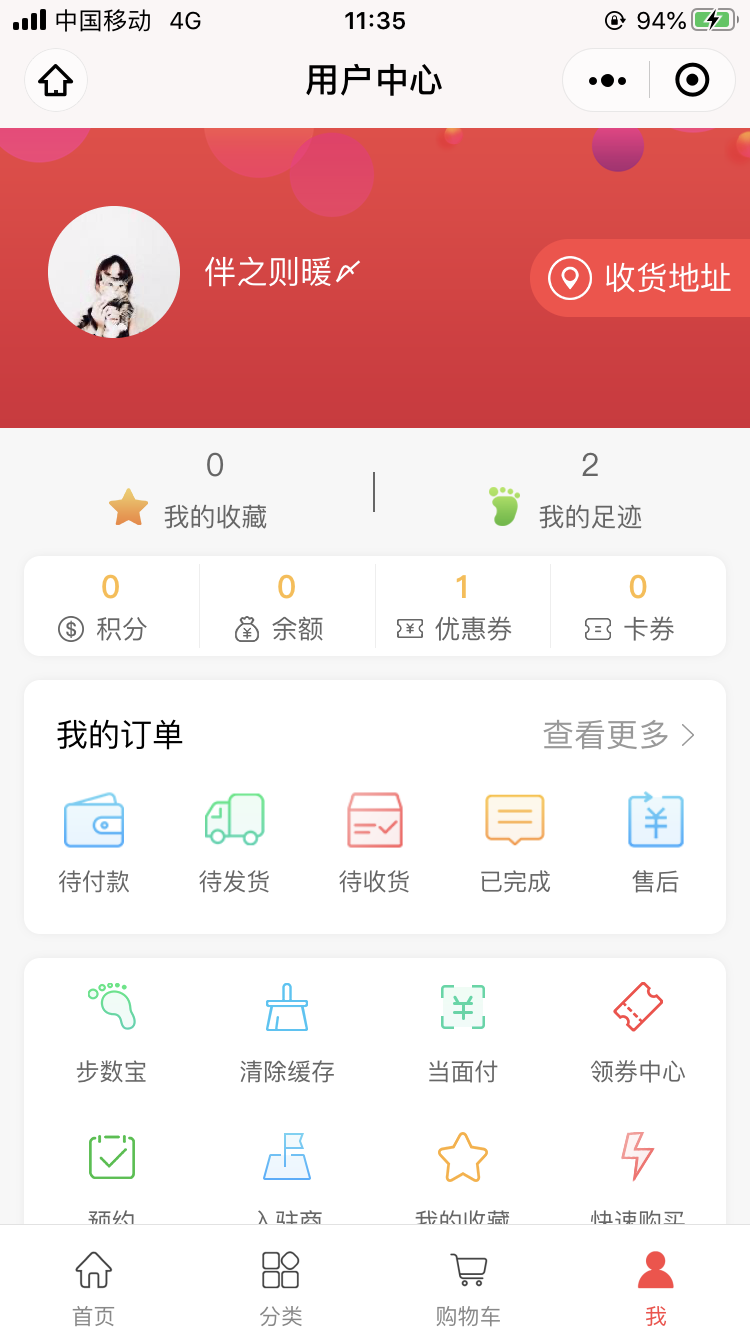Tap the 伴之则暖 profile avatar
This screenshot has width=750, height=1334.
pyautogui.click(x=114, y=271)
